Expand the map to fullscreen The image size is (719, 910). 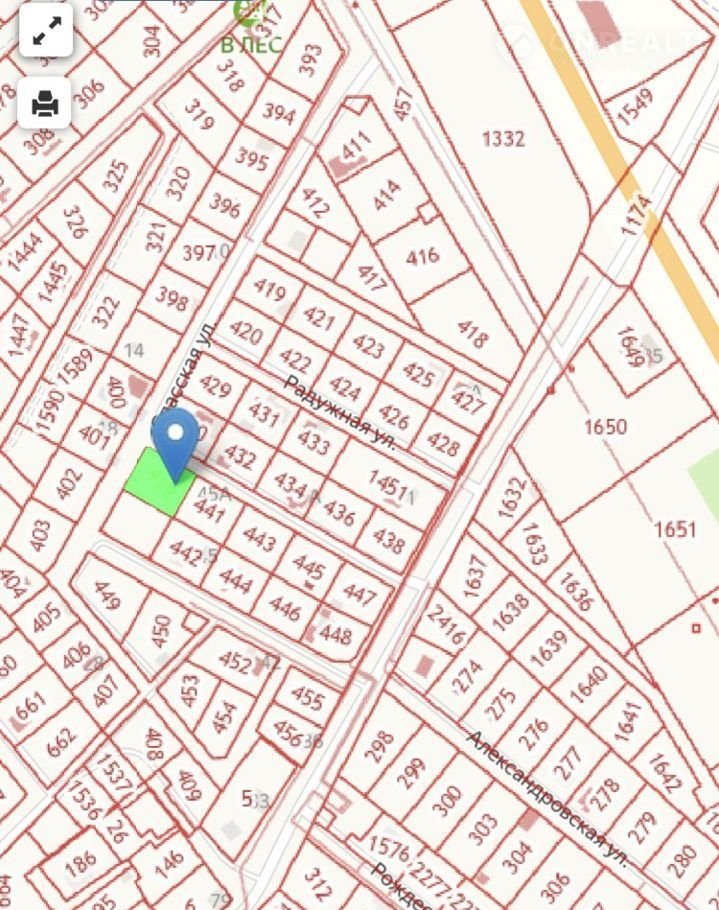click(x=45, y=31)
